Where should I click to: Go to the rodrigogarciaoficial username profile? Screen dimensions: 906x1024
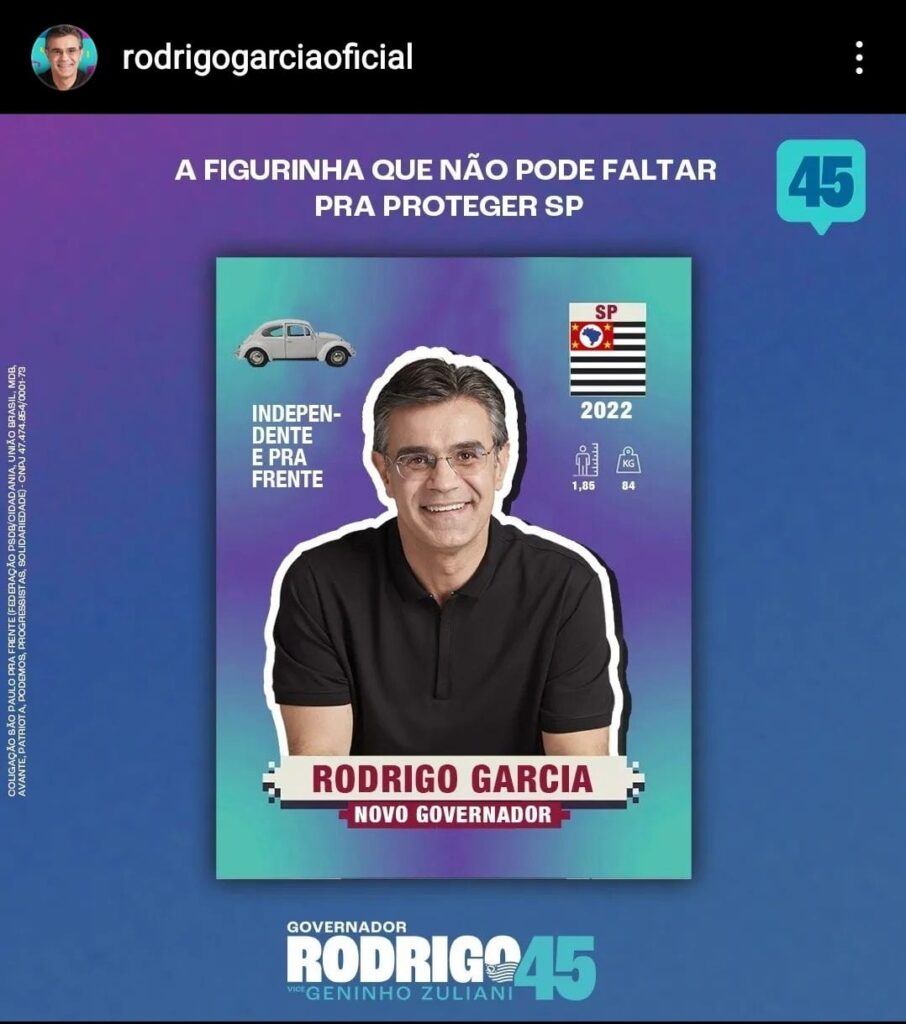(x=267, y=58)
